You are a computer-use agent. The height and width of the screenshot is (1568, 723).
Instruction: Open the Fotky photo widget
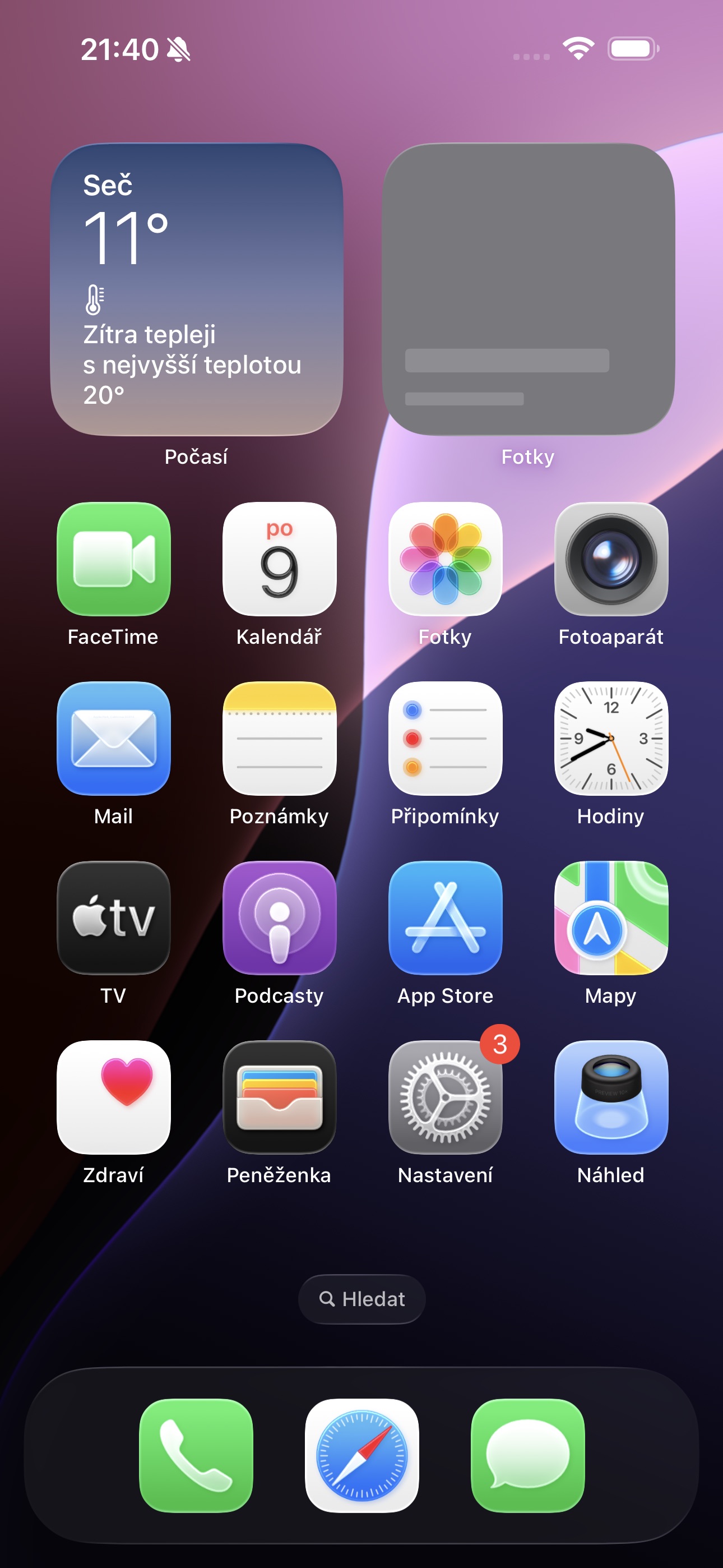coord(529,289)
